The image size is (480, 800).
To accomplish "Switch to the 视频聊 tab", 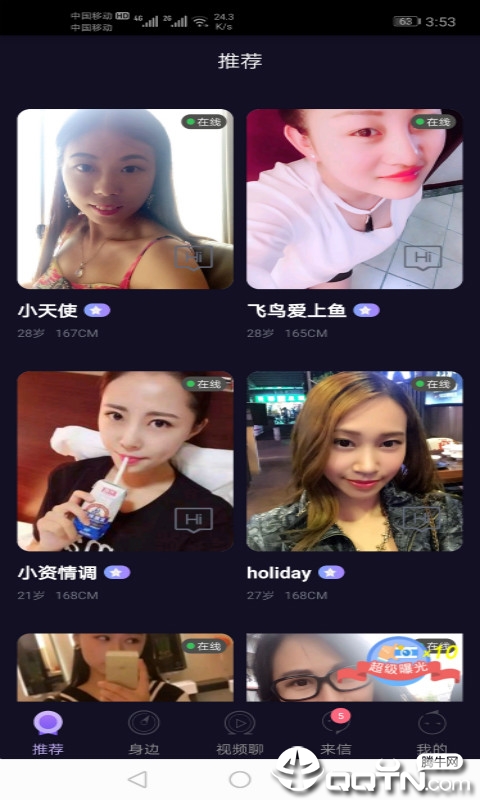I will (240, 734).
